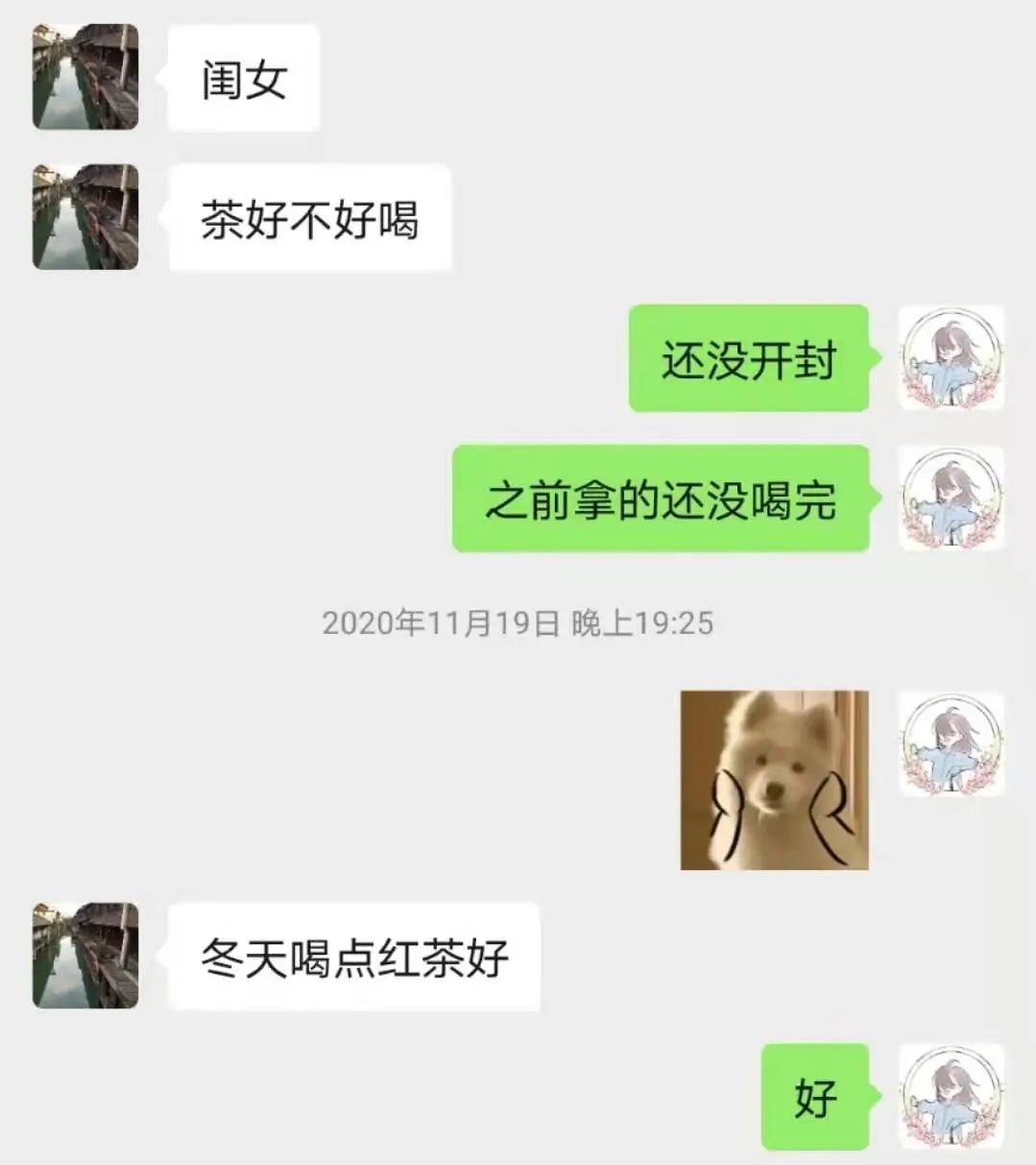Tap avatar next to 茶好不好喝 message

(x=85, y=217)
